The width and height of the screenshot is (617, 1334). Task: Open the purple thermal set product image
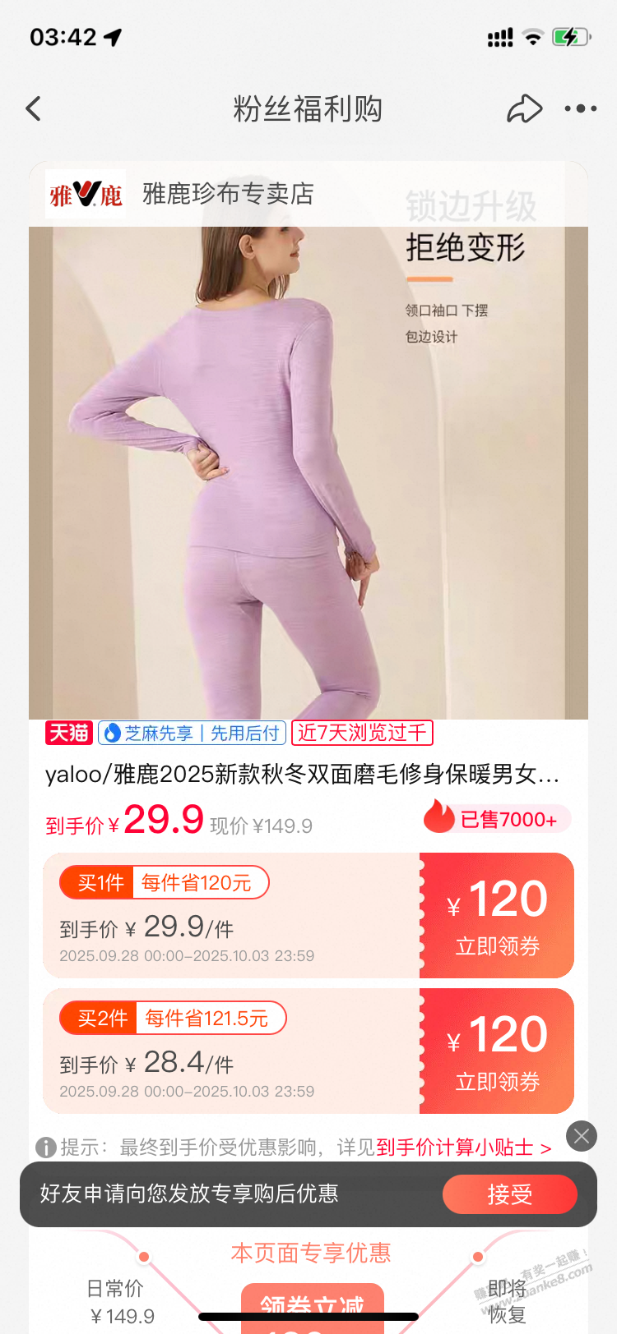308,472
